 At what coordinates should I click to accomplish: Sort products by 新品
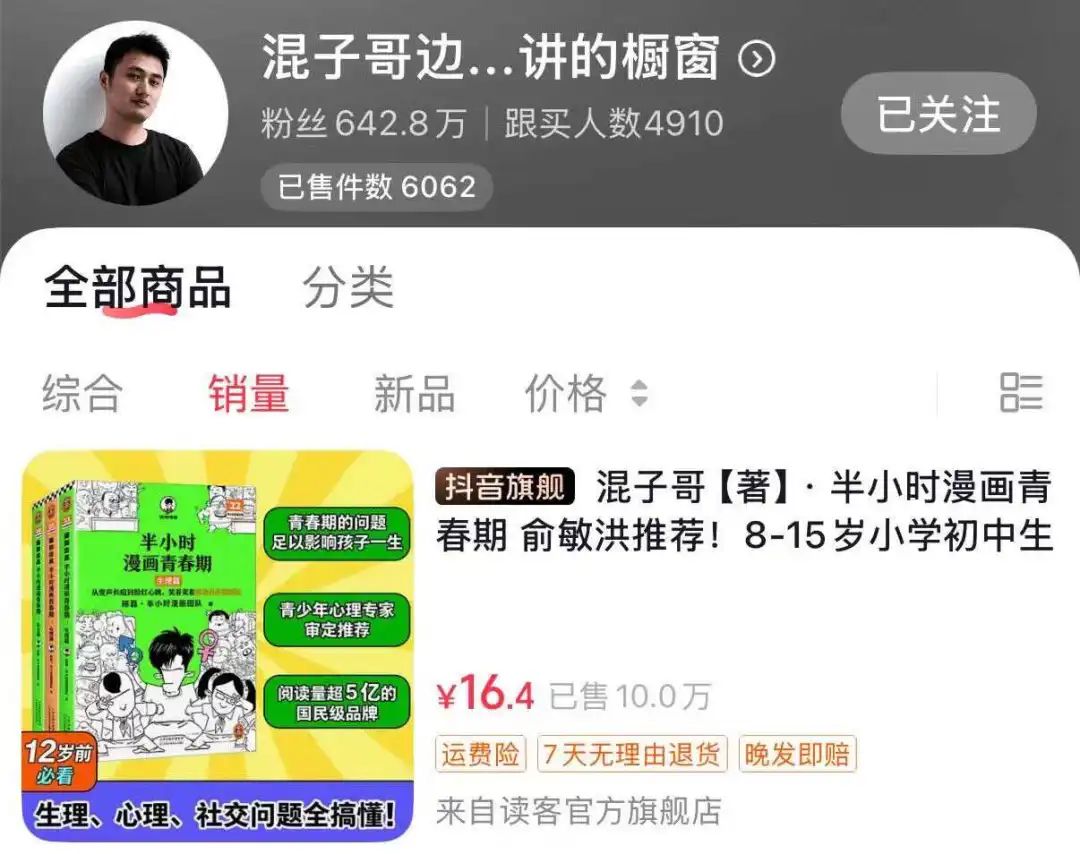[414, 393]
